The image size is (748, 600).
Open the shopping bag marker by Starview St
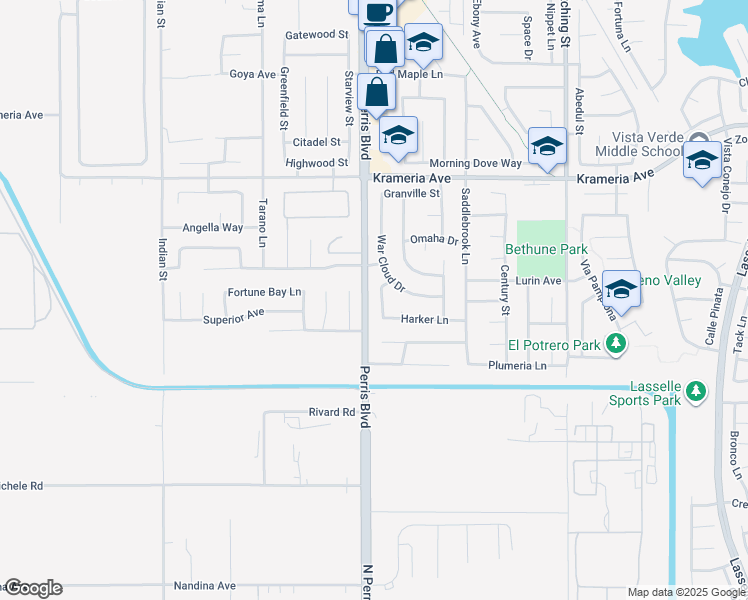pyautogui.click(x=376, y=93)
